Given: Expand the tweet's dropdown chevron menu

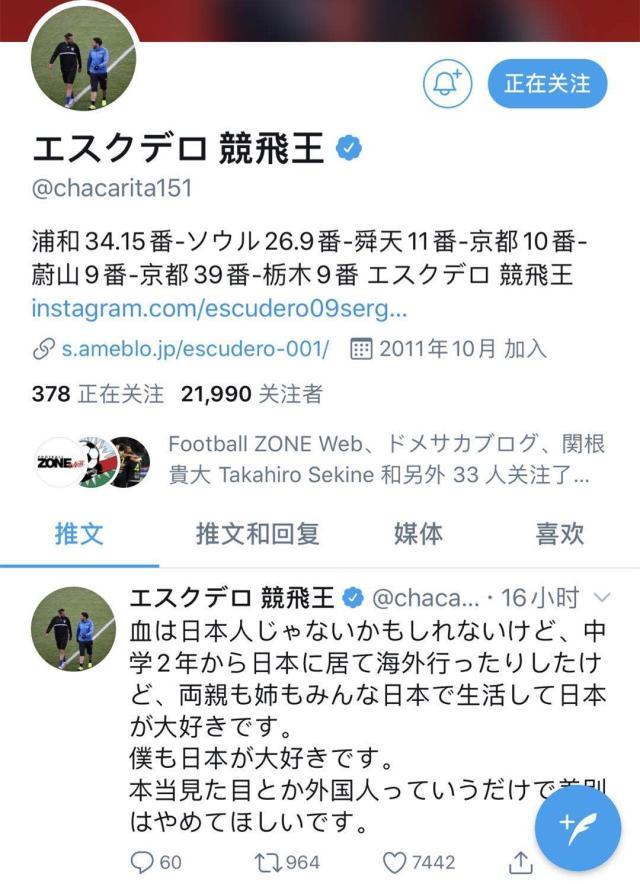Looking at the screenshot, I should [x=603, y=598].
